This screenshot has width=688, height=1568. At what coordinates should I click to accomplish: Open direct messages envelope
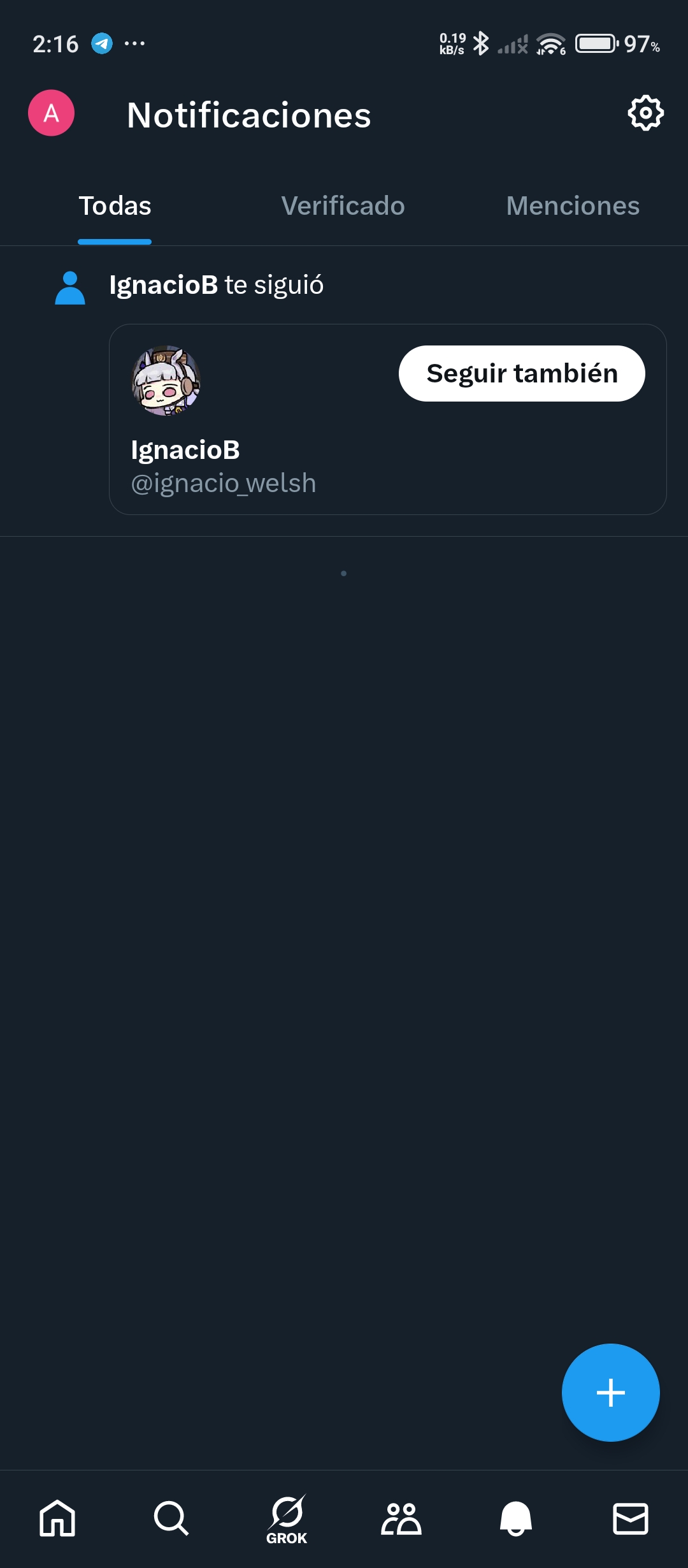(630, 1518)
